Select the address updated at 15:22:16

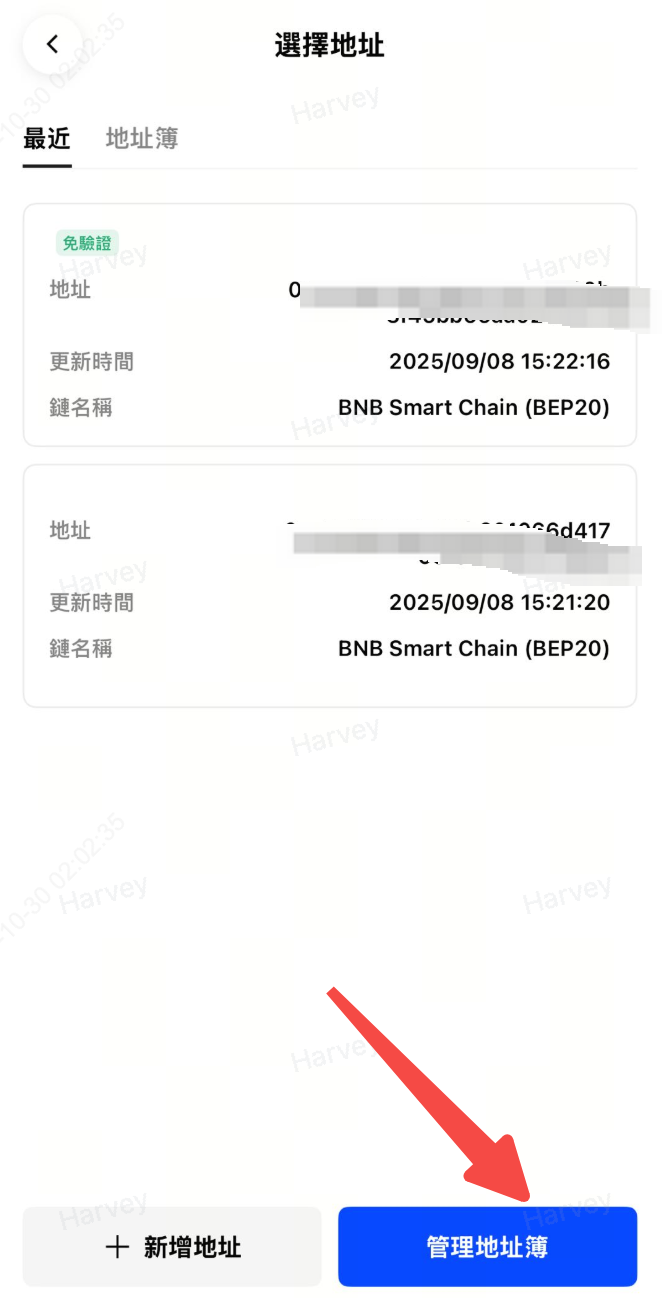pyautogui.click(x=330, y=325)
